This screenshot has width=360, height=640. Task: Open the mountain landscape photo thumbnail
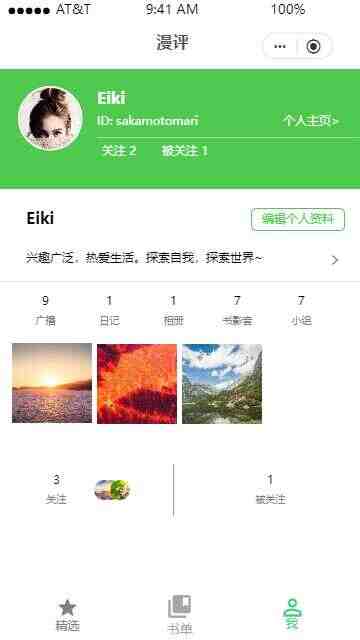click(222, 384)
